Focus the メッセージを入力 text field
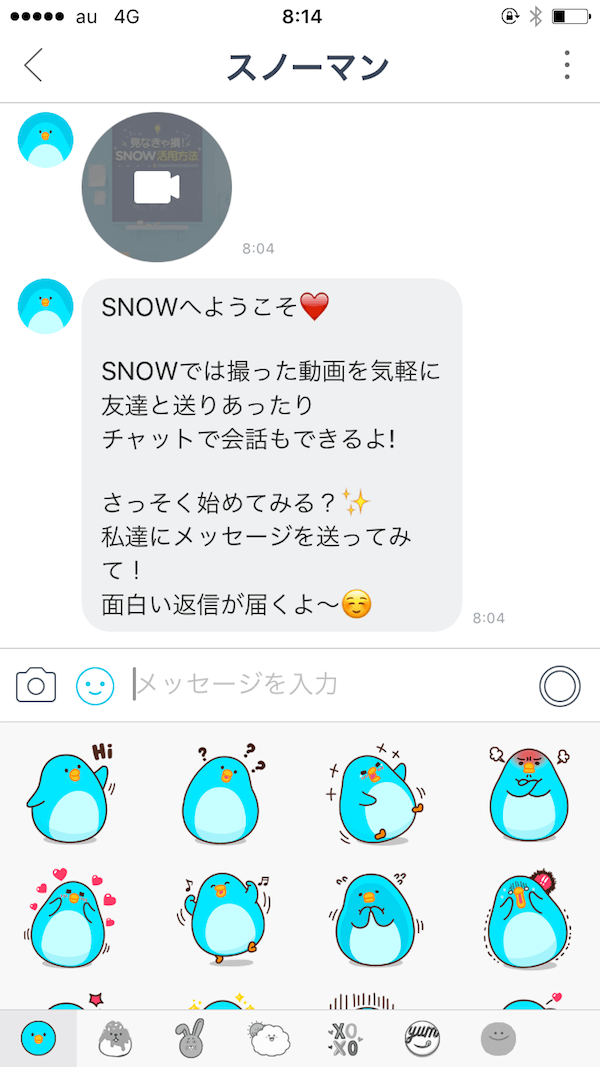This screenshot has width=600, height=1067. 330,685
